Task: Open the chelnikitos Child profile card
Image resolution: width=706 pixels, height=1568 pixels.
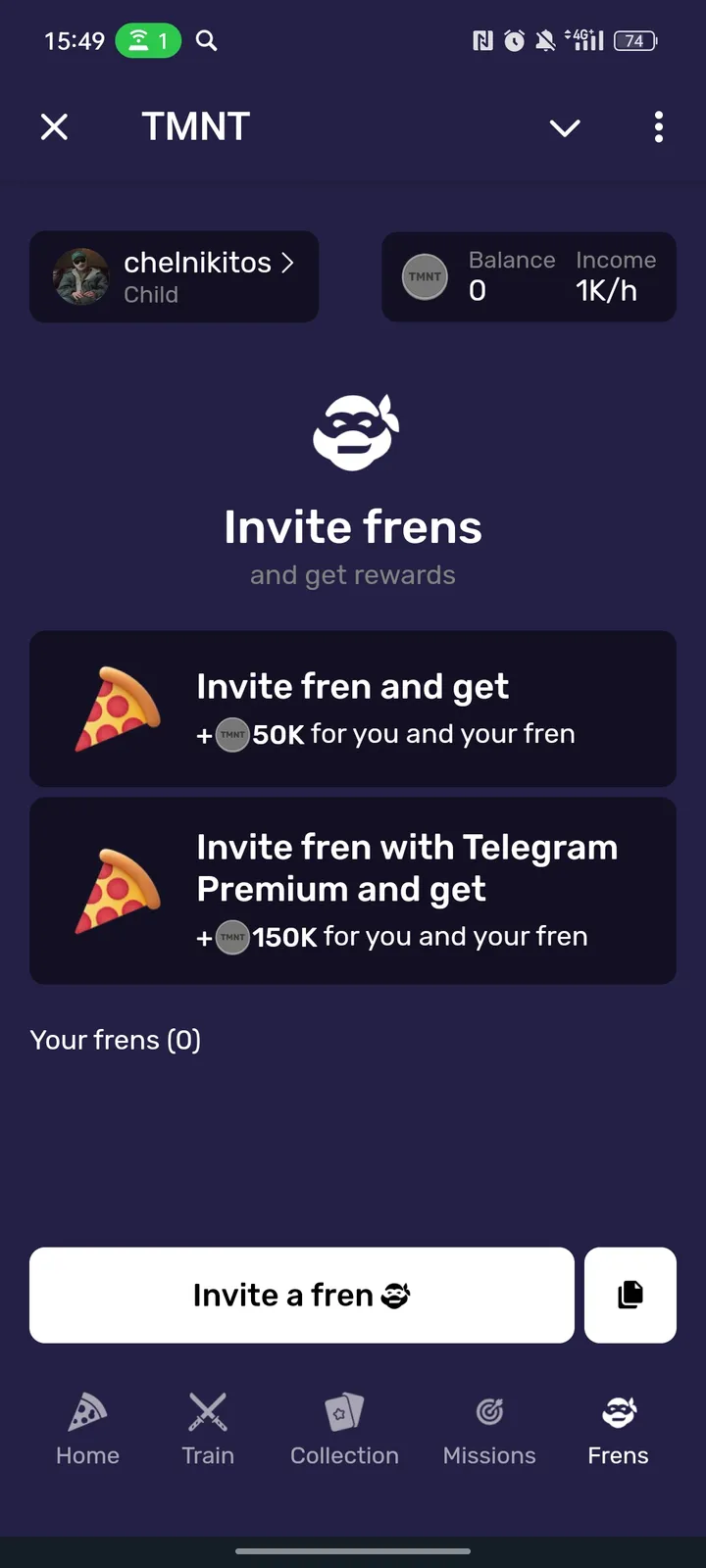Action: pyautogui.click(x=174, y=277)
